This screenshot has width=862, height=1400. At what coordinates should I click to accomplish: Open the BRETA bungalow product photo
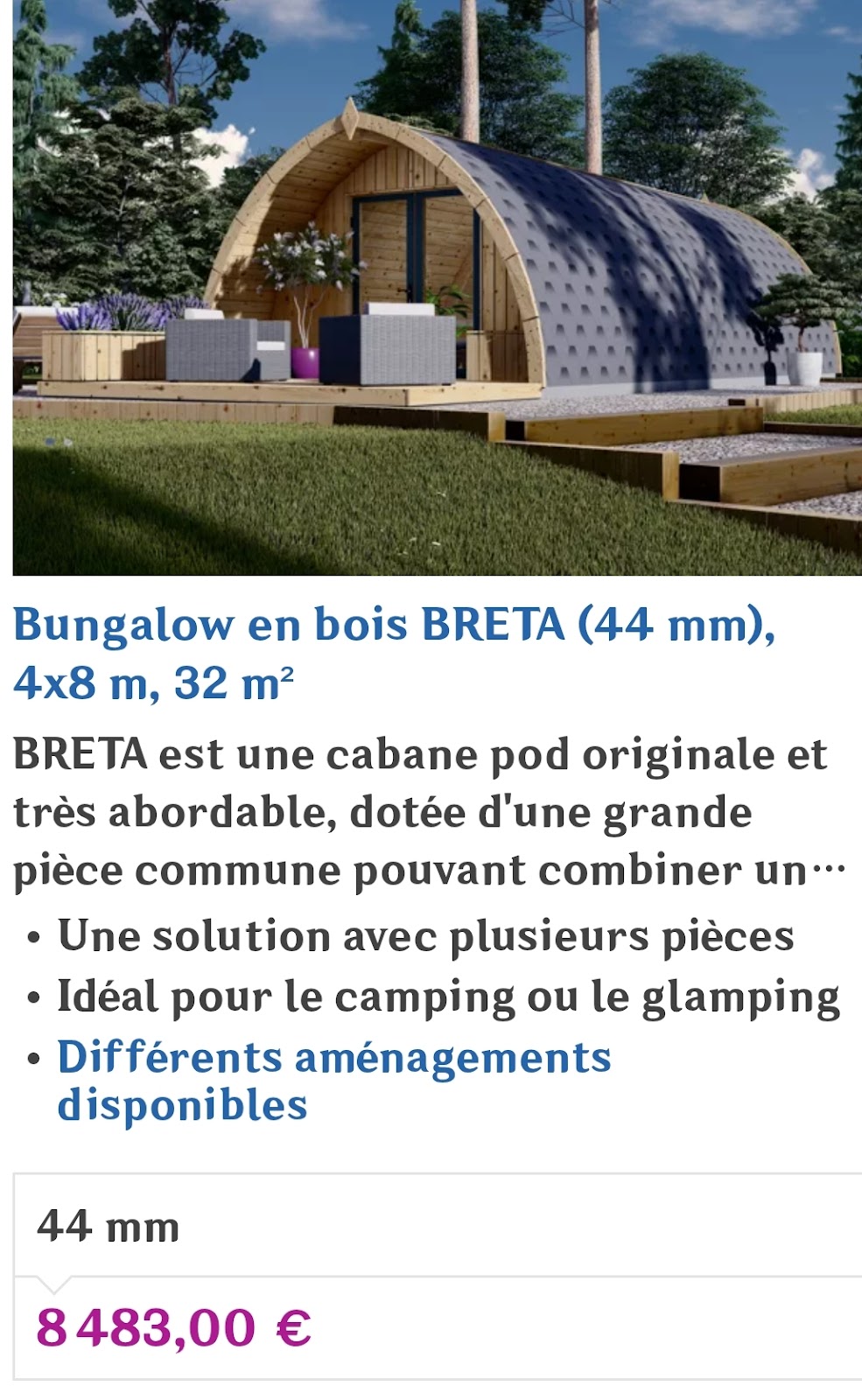pyautogui.click(x=437, y=287)
